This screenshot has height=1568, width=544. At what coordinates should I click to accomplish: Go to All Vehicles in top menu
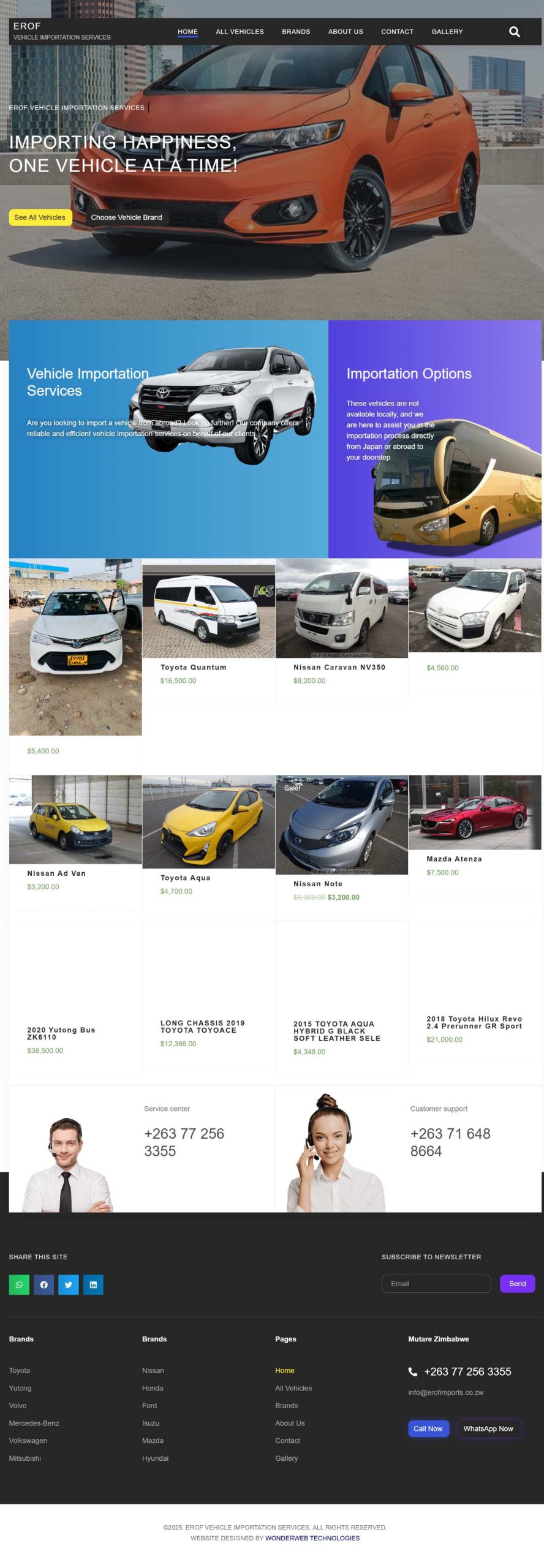[240, 32]
